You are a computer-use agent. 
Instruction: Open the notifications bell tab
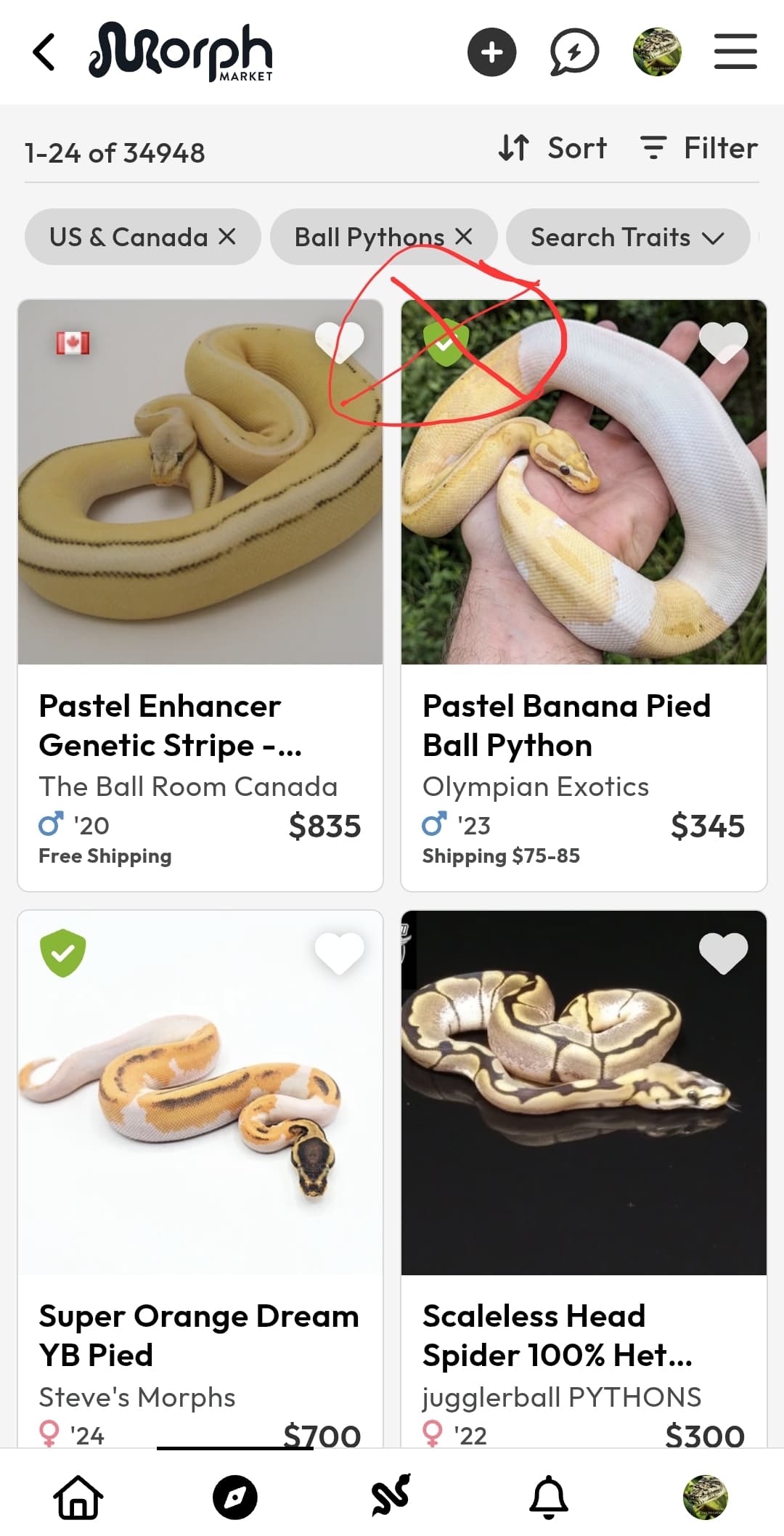pos(549,1497)
